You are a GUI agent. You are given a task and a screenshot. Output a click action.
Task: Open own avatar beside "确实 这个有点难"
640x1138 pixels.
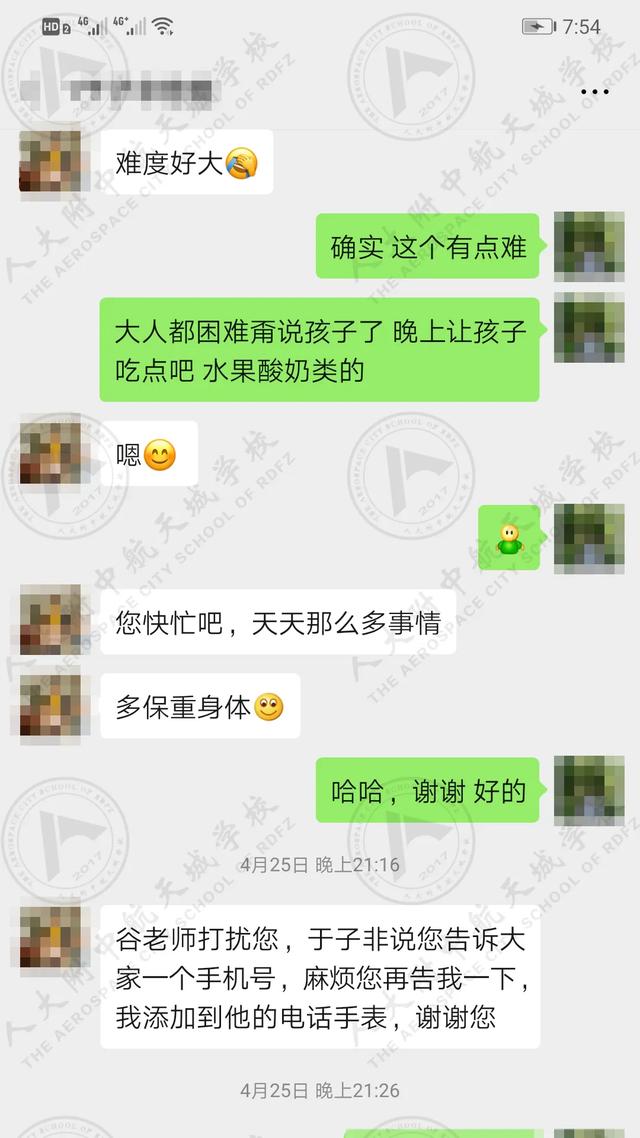589,245
